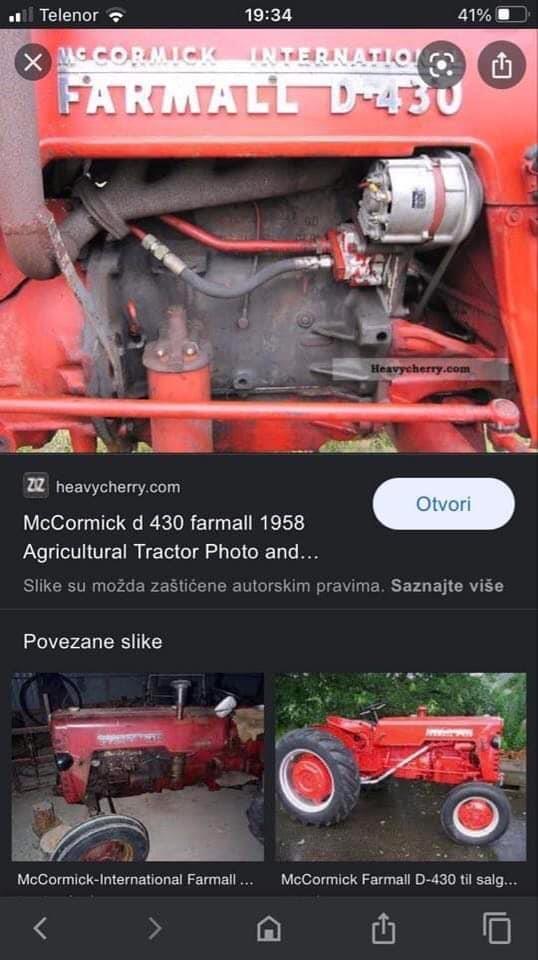Screen dimensions: 538x960
Task: Tap the Otvori button
Action: (x=443, y=504)
